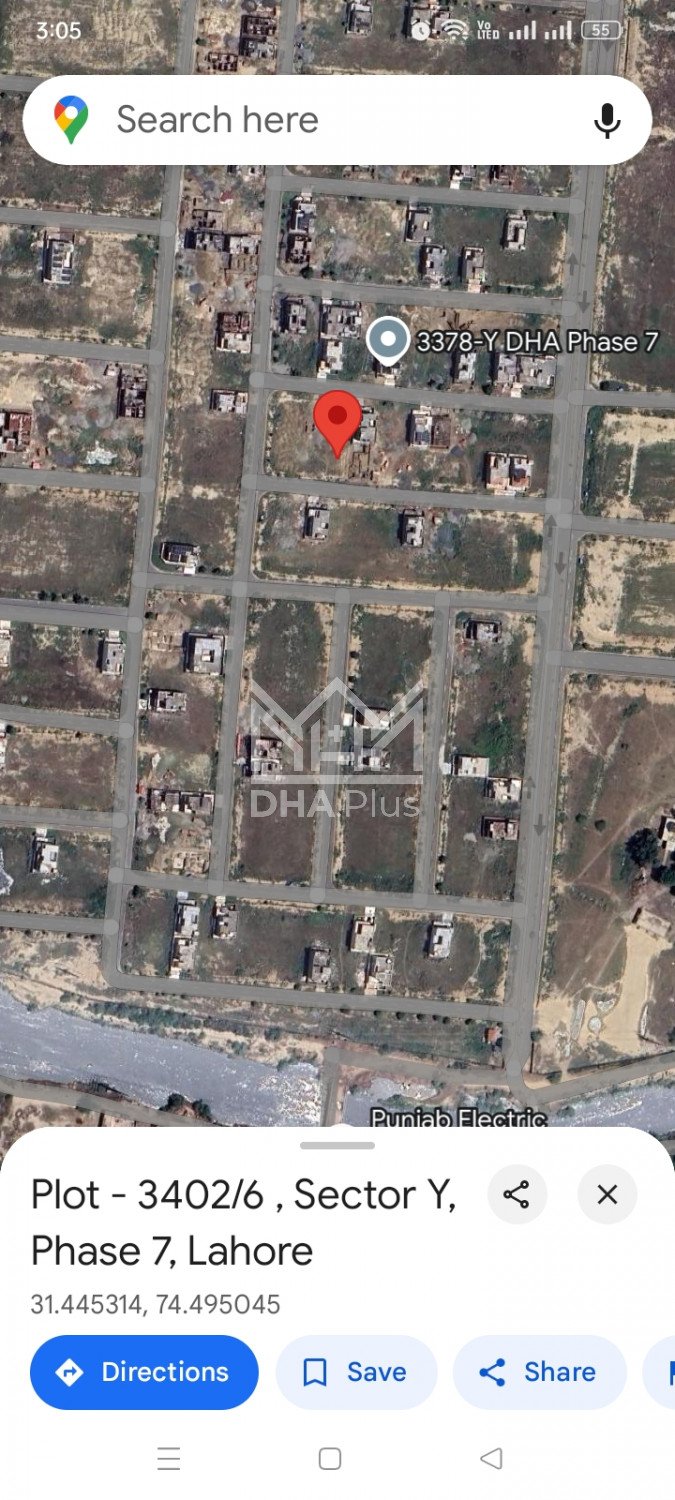The height and width of the screenshot is (1500, 675).
Task: Go back with system back button
Action: coord(491,1459)
